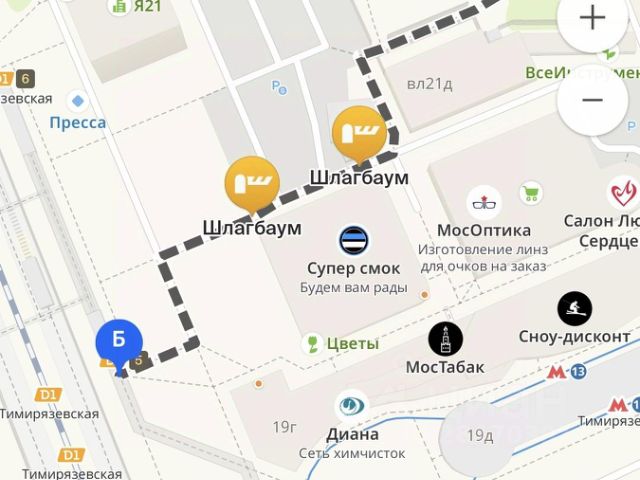Open Сноу-дисконт place marker

(575, 308)
